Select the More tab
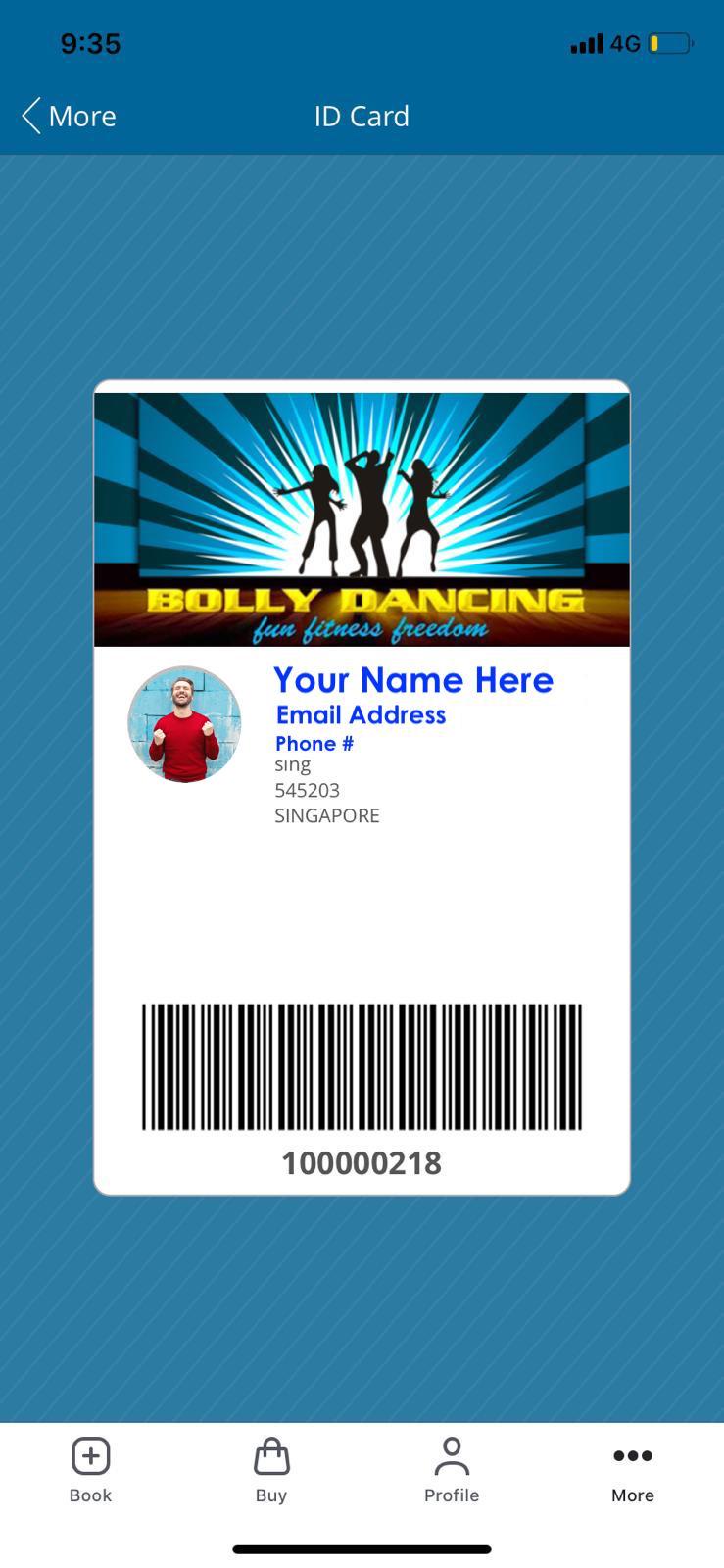Image resolution: width=724 pixels, height=1568 pixels. coord(633,1470)
